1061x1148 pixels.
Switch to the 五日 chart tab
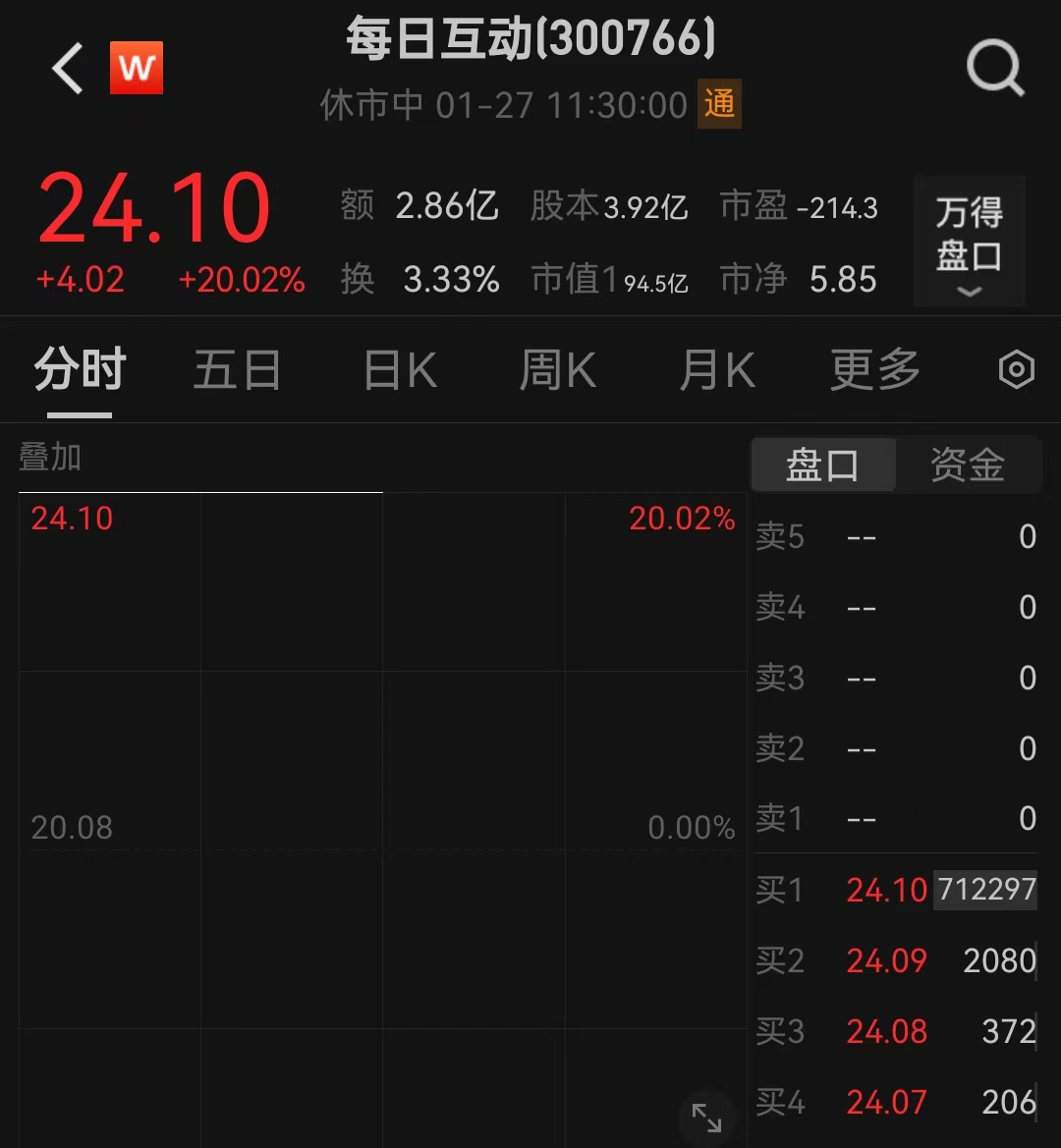point(237,371)
